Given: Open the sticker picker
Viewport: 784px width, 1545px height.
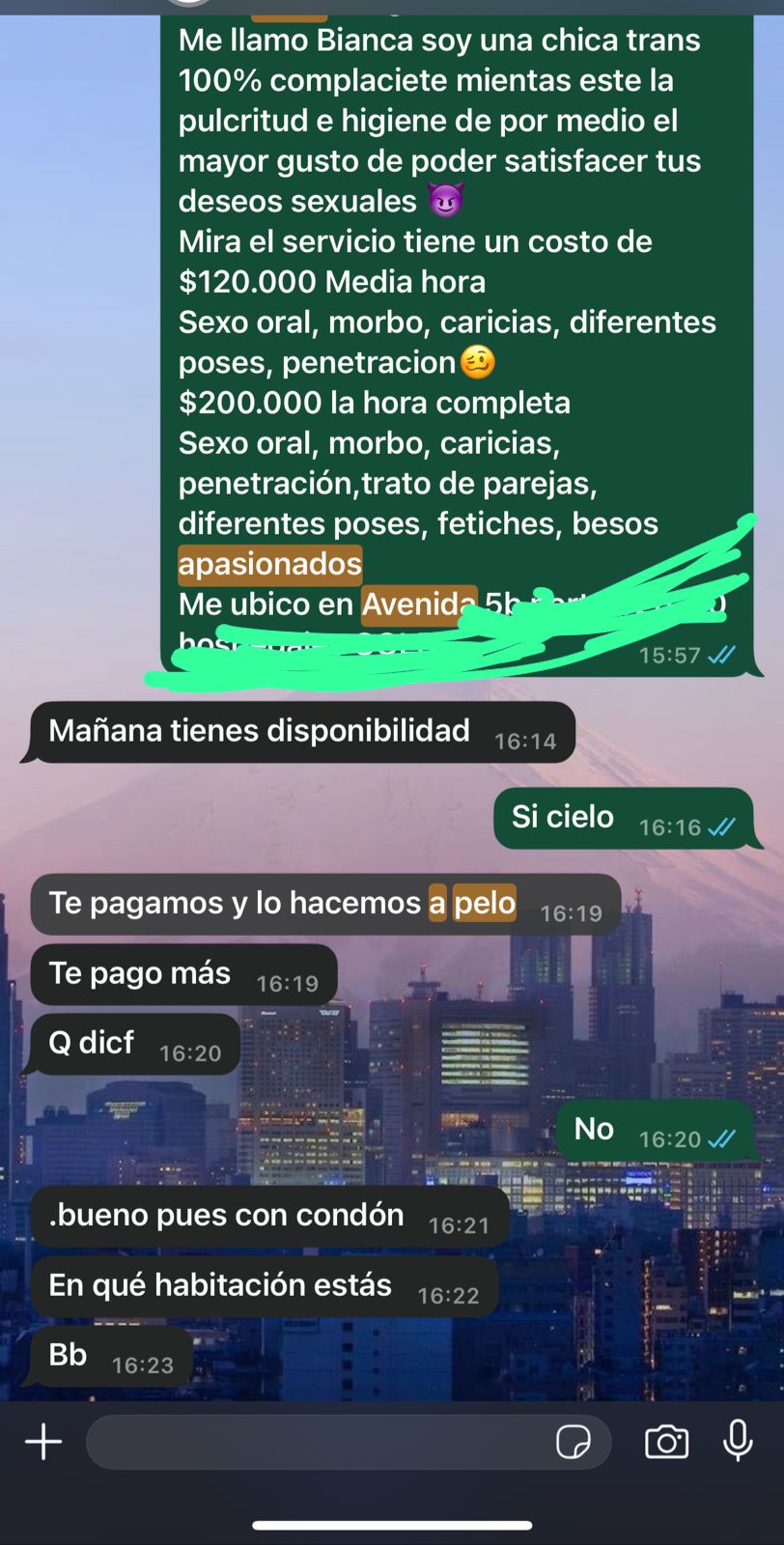Looking at the screenshot, I should tap(574, 1443).
